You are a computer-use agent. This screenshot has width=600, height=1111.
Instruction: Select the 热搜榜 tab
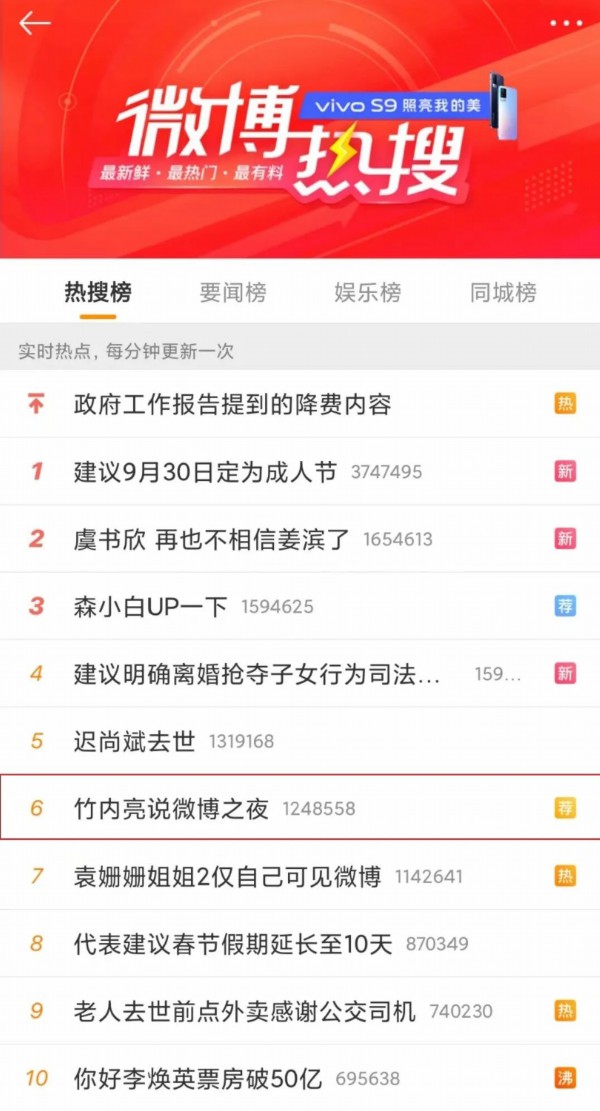98,292
